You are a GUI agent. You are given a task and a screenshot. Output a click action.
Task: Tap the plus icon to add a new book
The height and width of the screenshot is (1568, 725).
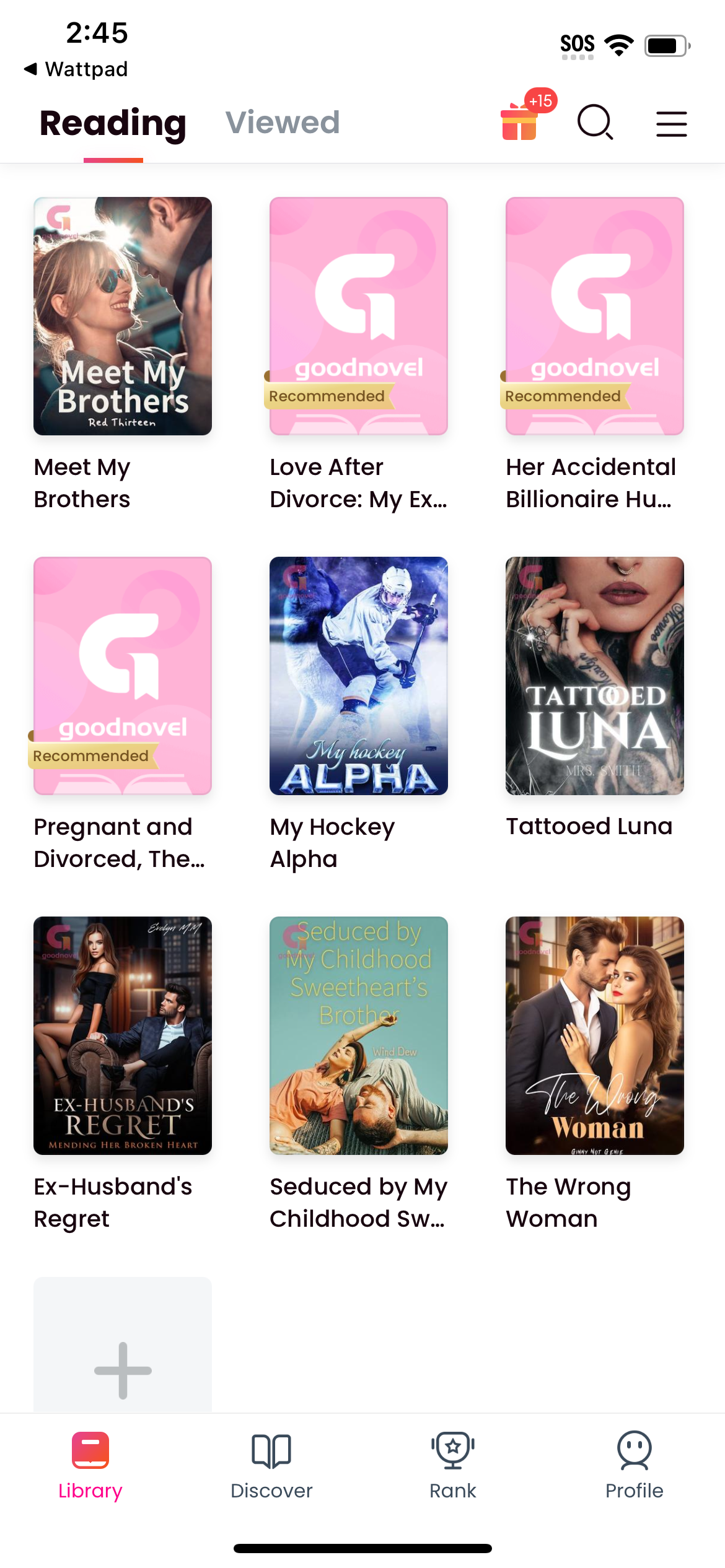[x=122, y=1370]
